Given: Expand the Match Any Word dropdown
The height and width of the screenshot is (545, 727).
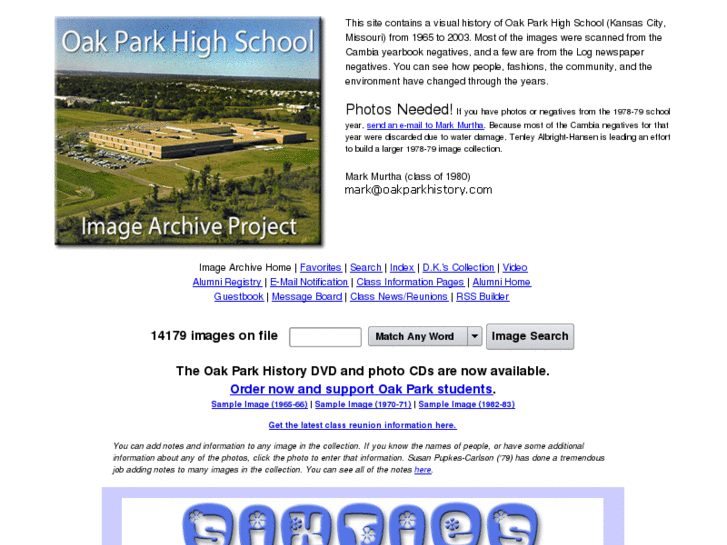Looking at the screenshot, I should pyautogui.click(x=475, y=337).
